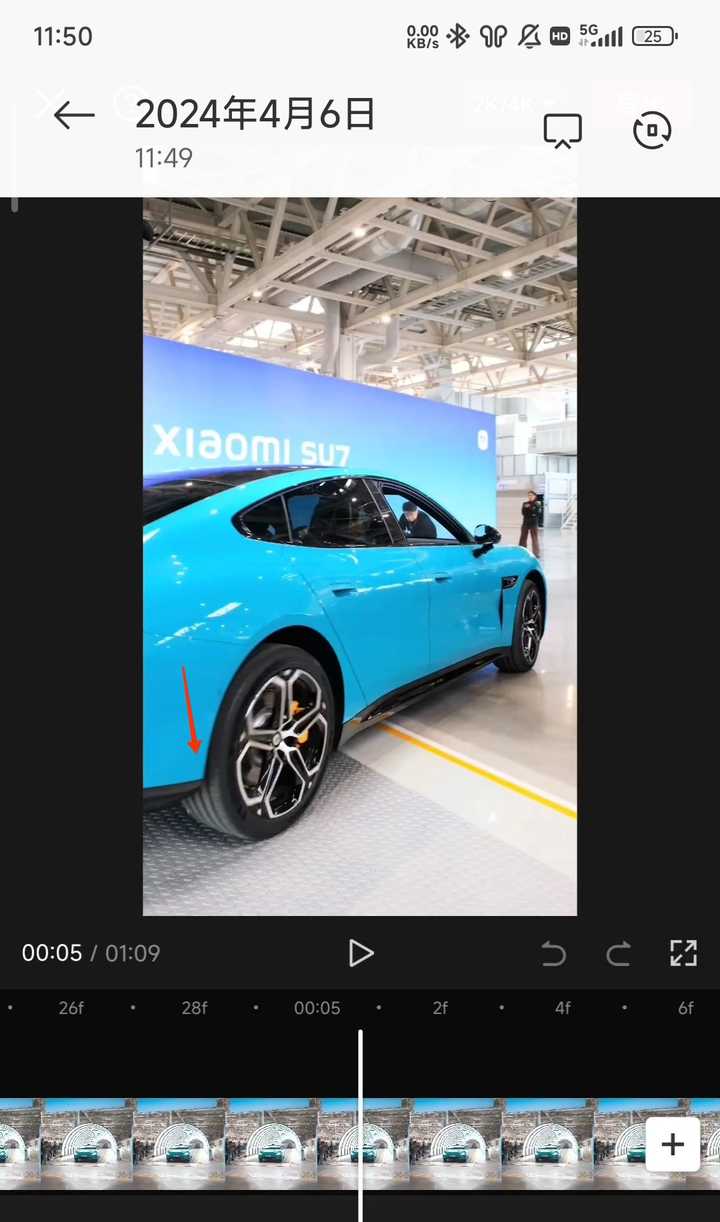This screenshot has height=1222, width=720.
Task: Play the video preview
Action: (x=360, y=953)
